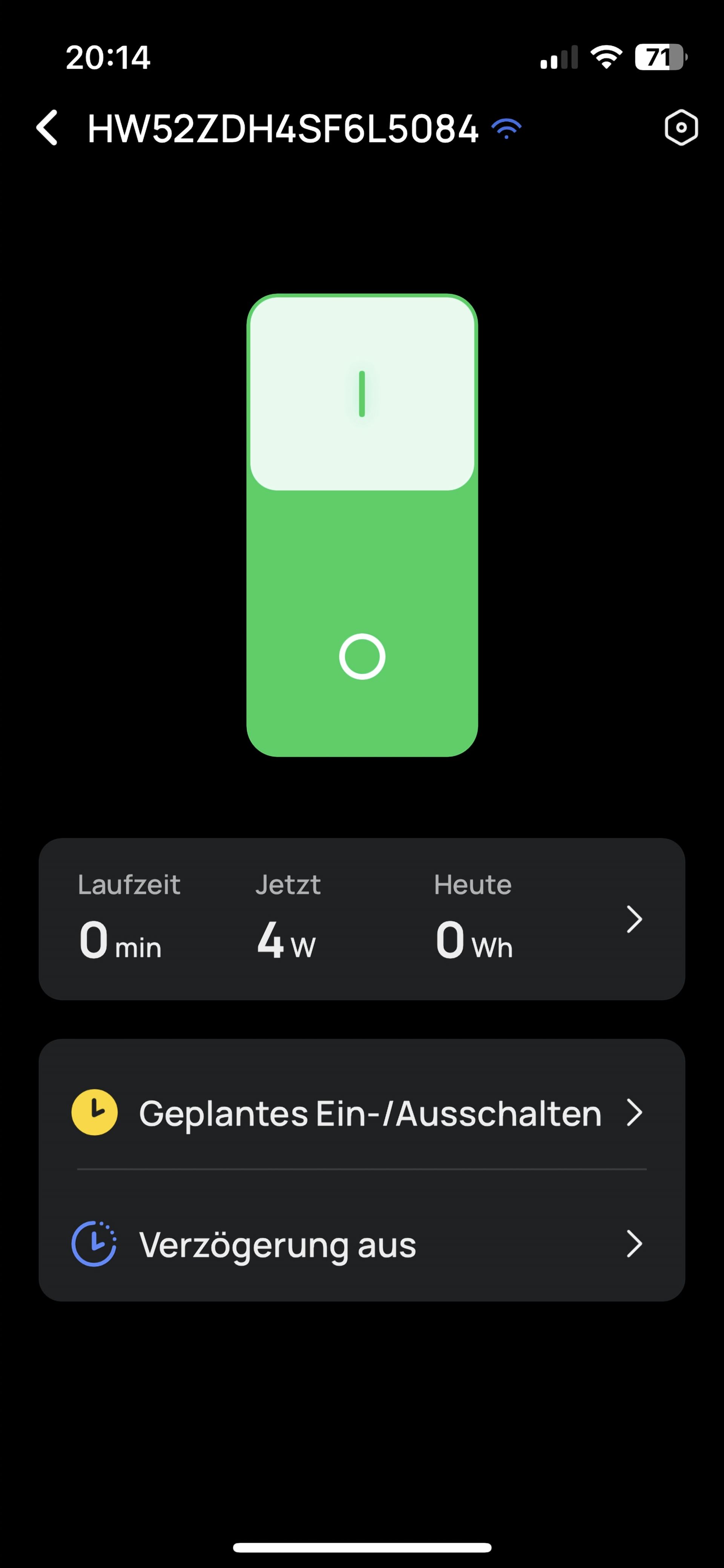Go back using the back arrow
The width and height of the screenshot is (724, 1568).
click(47, 128)
